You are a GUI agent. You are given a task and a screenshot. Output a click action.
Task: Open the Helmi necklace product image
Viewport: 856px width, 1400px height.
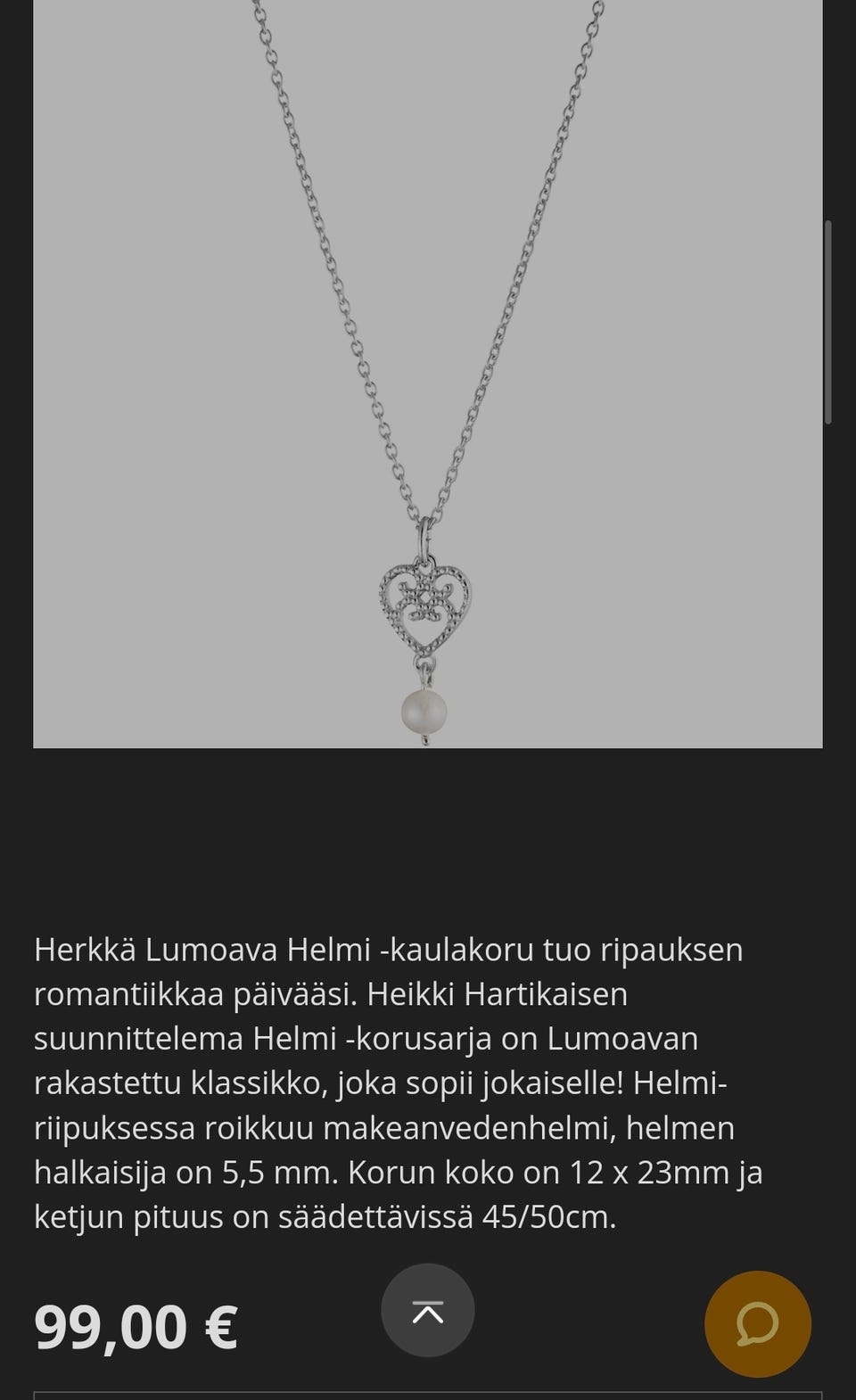[x=428, y=374]
